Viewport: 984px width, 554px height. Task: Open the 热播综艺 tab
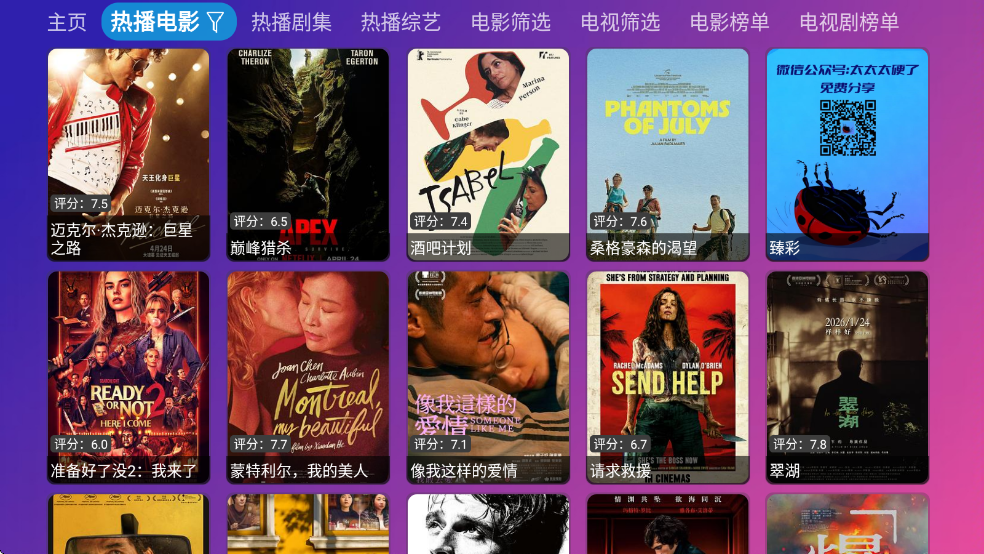click(x=400, y=22)
